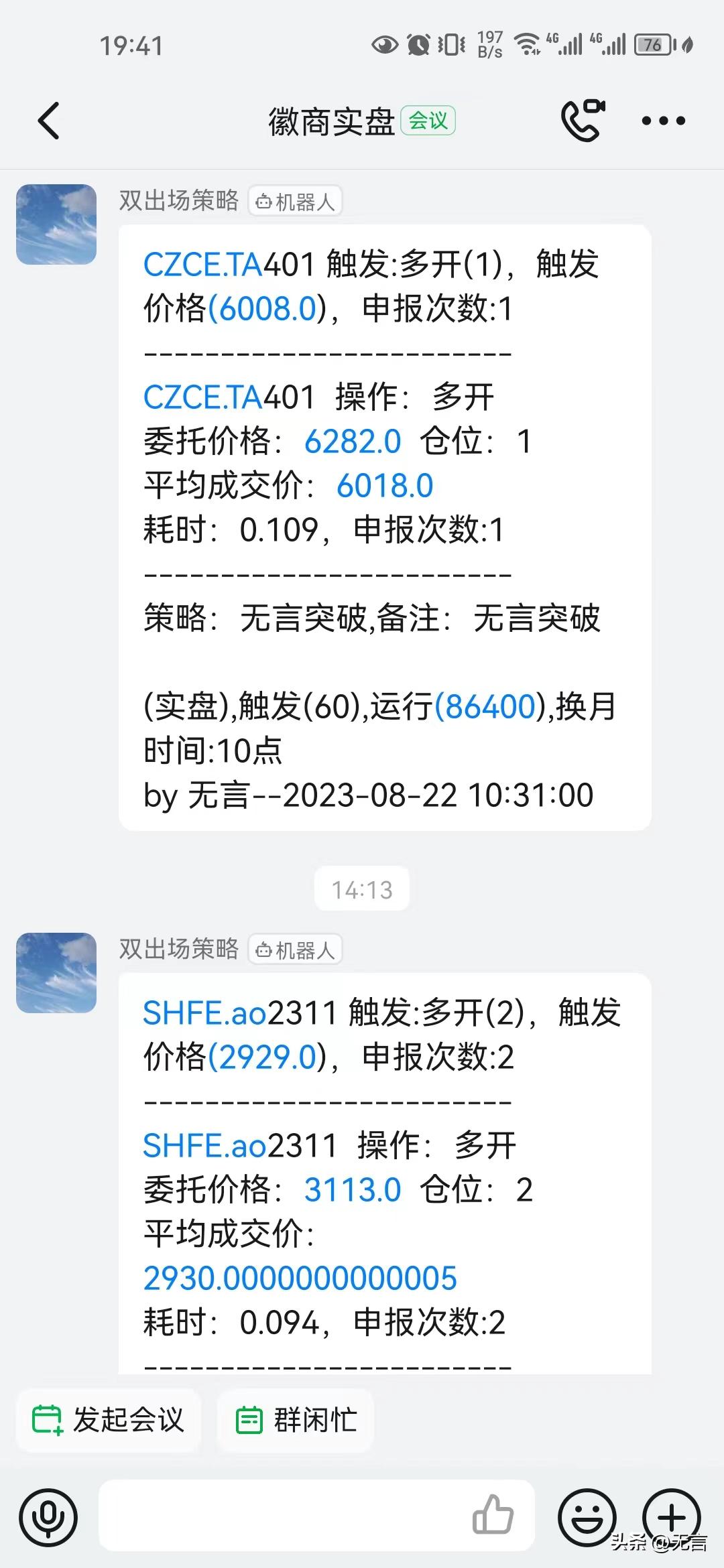
Task: Tap the blue 6282.0 price link
Action: (353, 442)
